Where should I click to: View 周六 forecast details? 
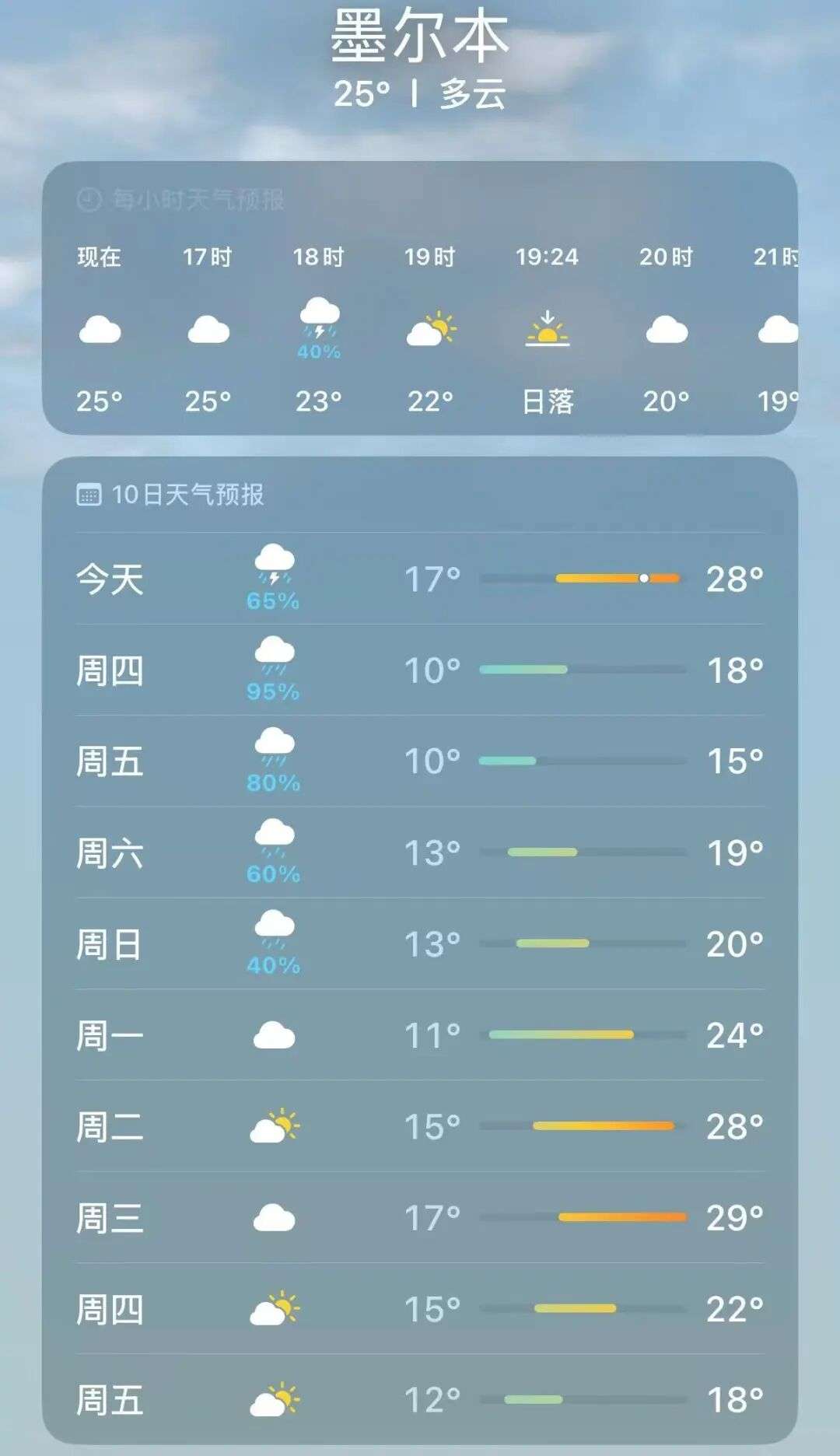tap(420, 852)
